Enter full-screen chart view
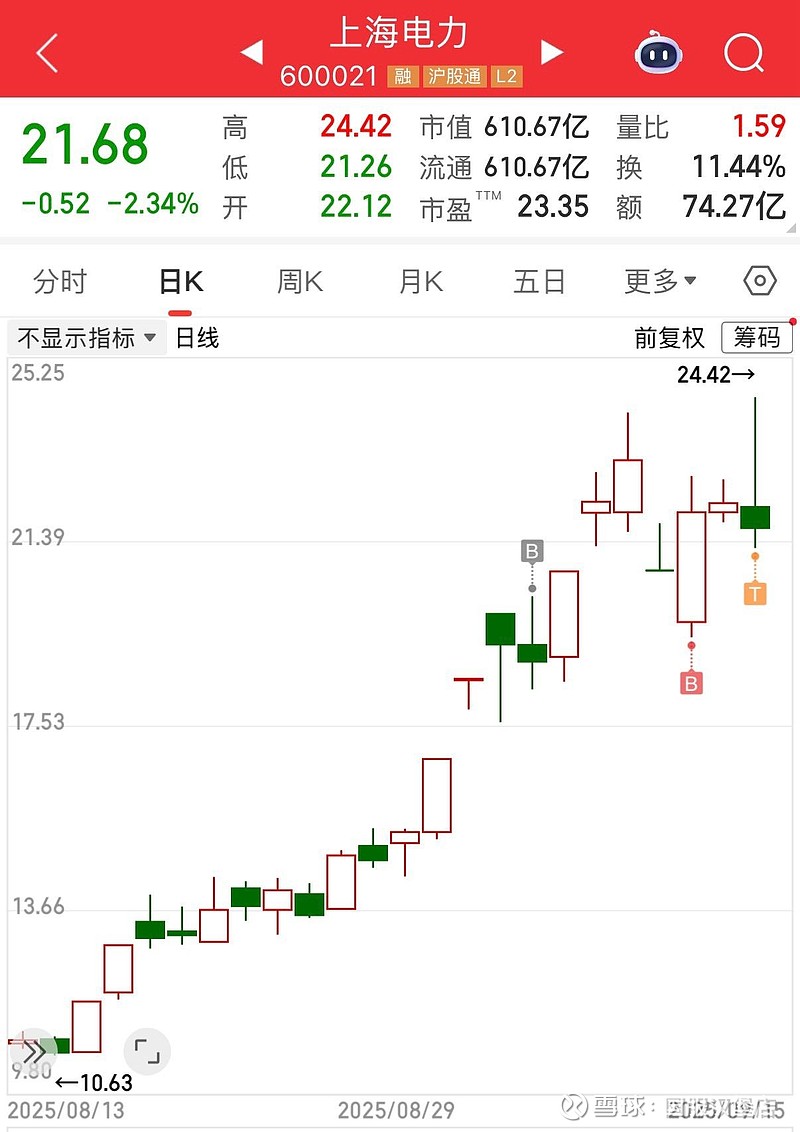800x1132 pixels. pos(147,1051)
